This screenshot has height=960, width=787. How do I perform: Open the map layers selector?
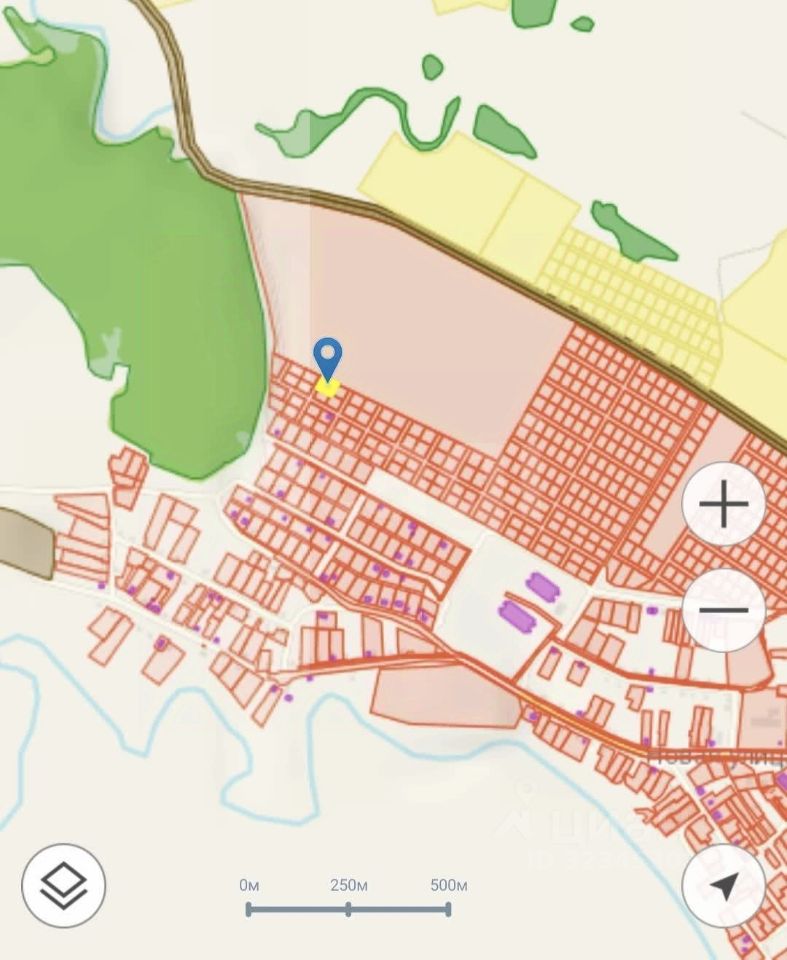tap(64, 885)
